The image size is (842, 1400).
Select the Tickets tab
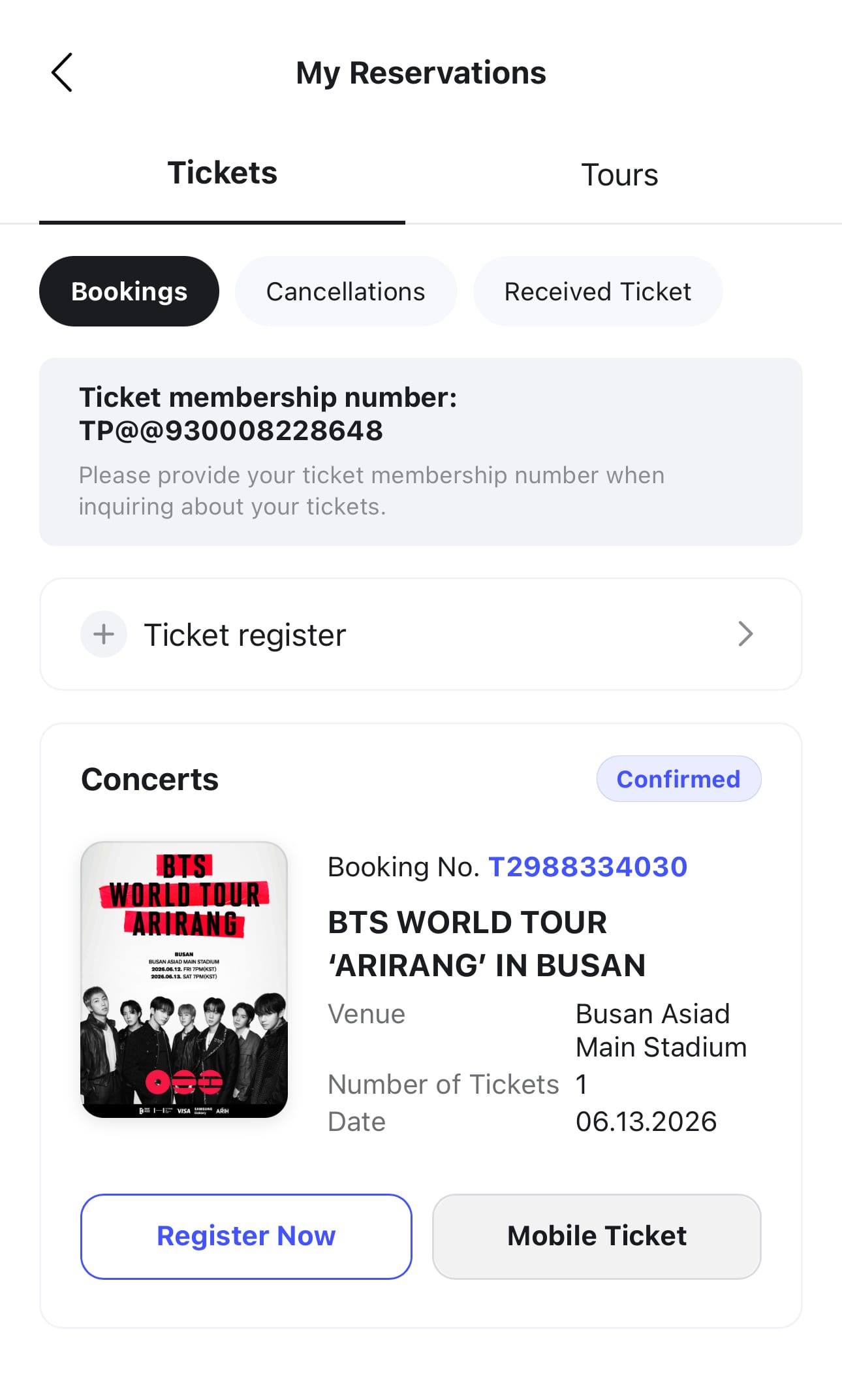tap(222, 174)
